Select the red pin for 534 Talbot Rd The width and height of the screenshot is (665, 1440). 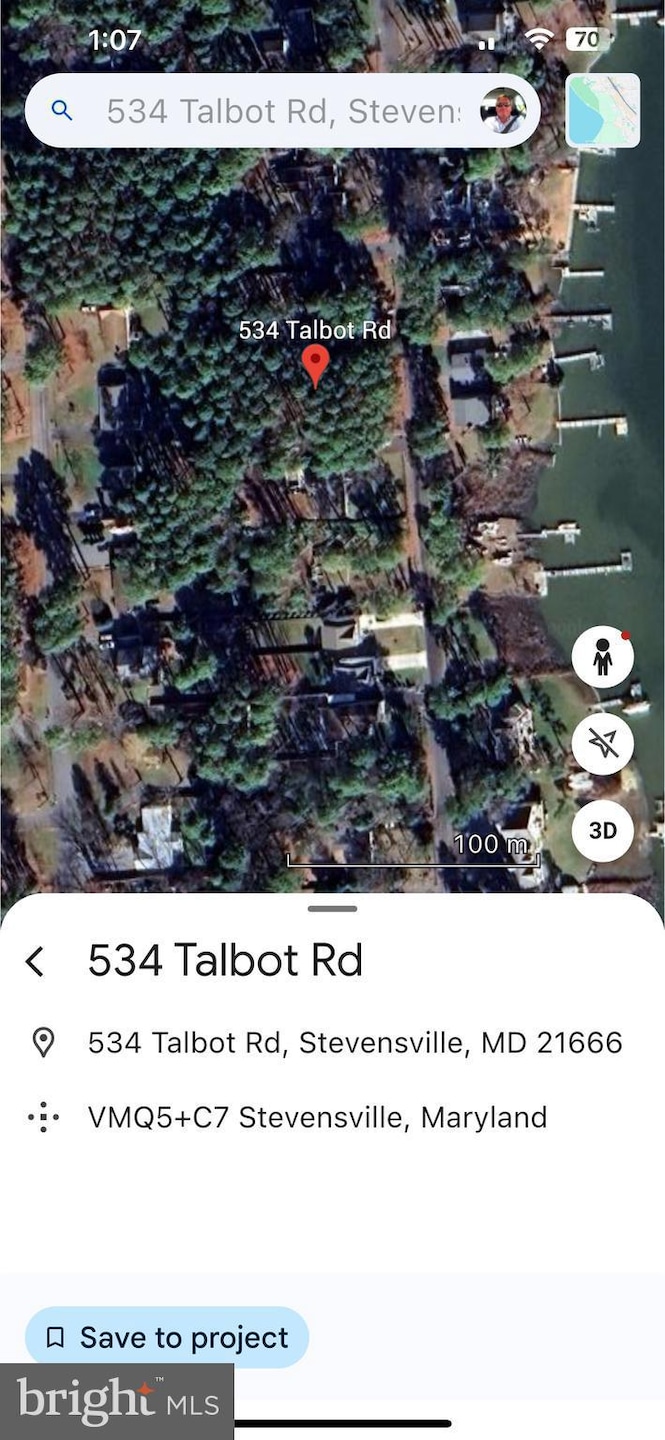(x=315, y=364)
